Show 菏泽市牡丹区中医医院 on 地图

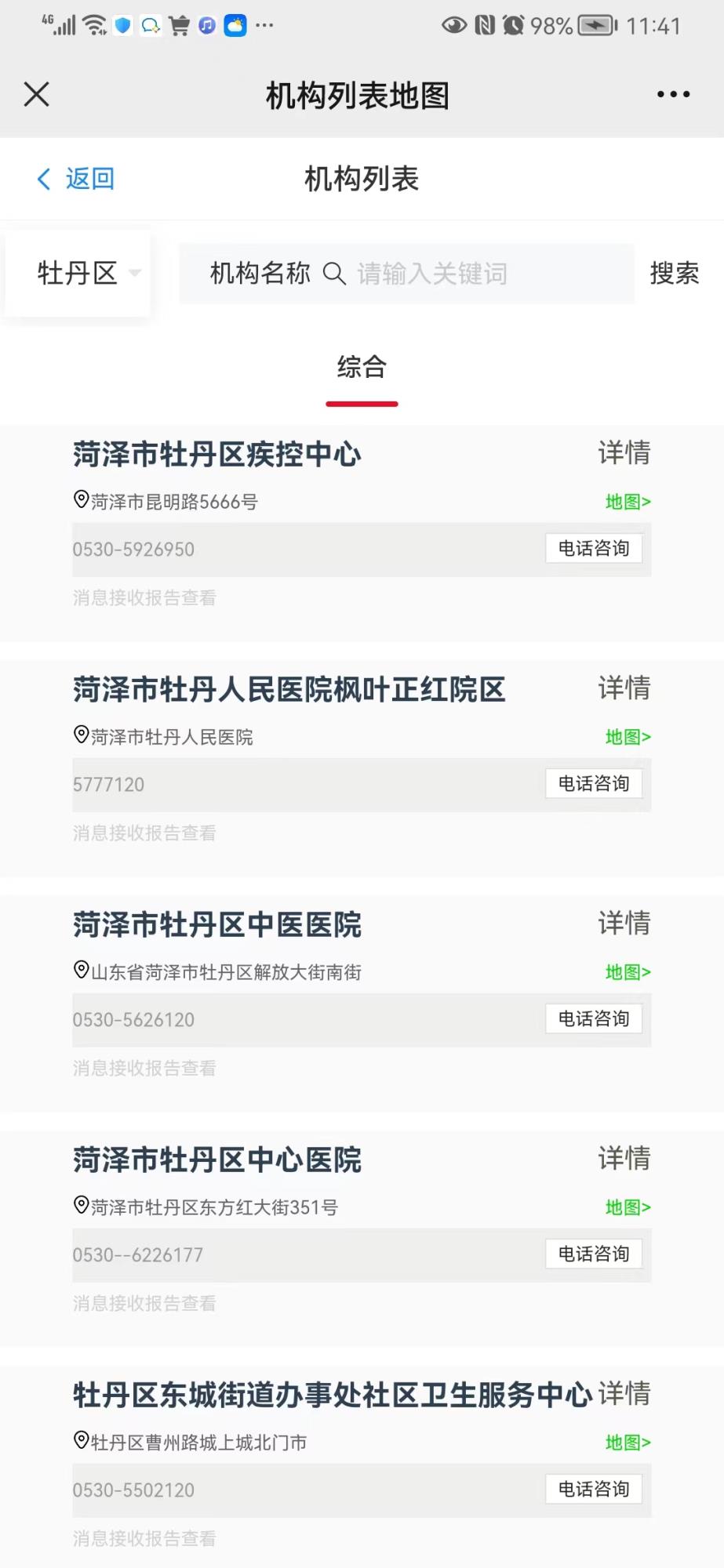[x=628, y=972]
